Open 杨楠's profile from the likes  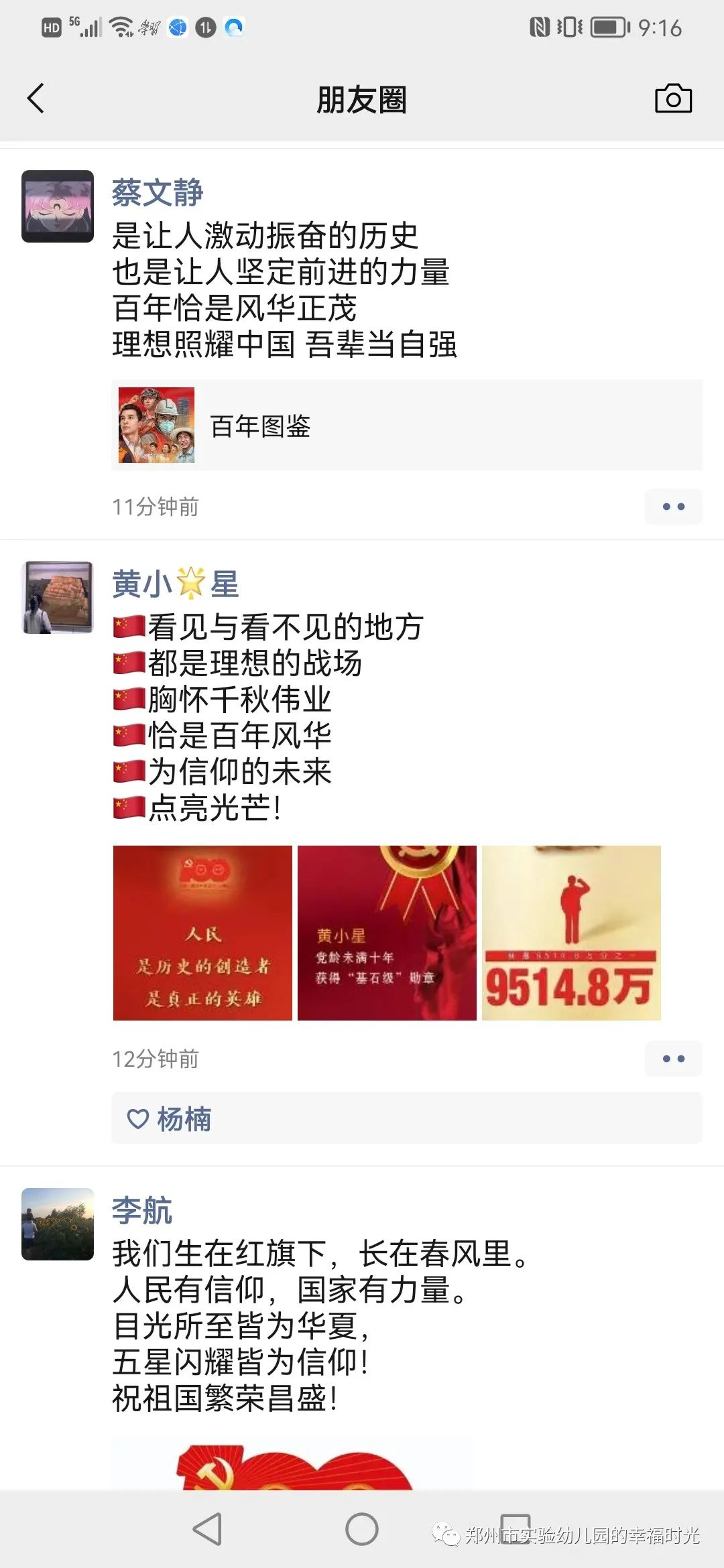point(184,1119)
